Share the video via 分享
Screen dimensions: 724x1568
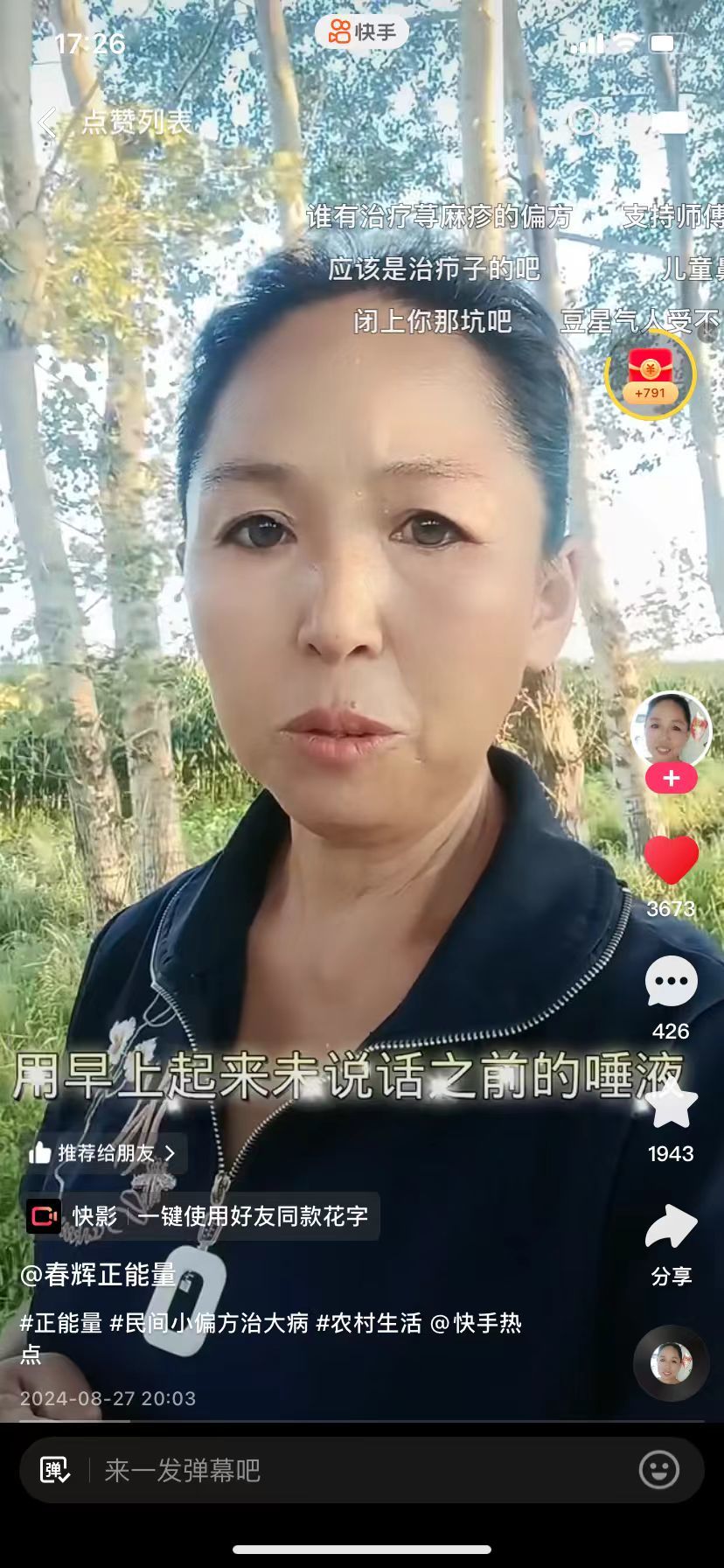pos(671,1227)
